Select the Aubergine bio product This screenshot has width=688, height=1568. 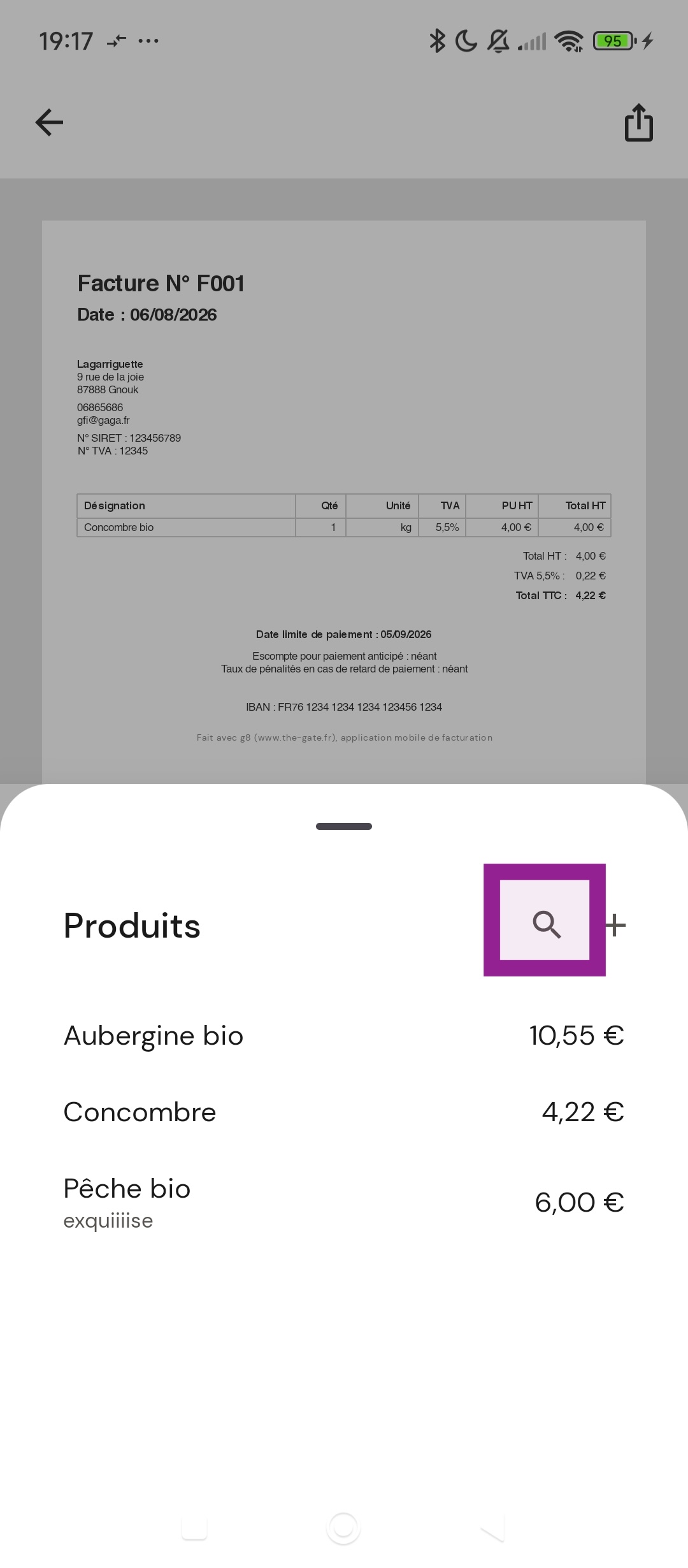tap(344, 1036)
